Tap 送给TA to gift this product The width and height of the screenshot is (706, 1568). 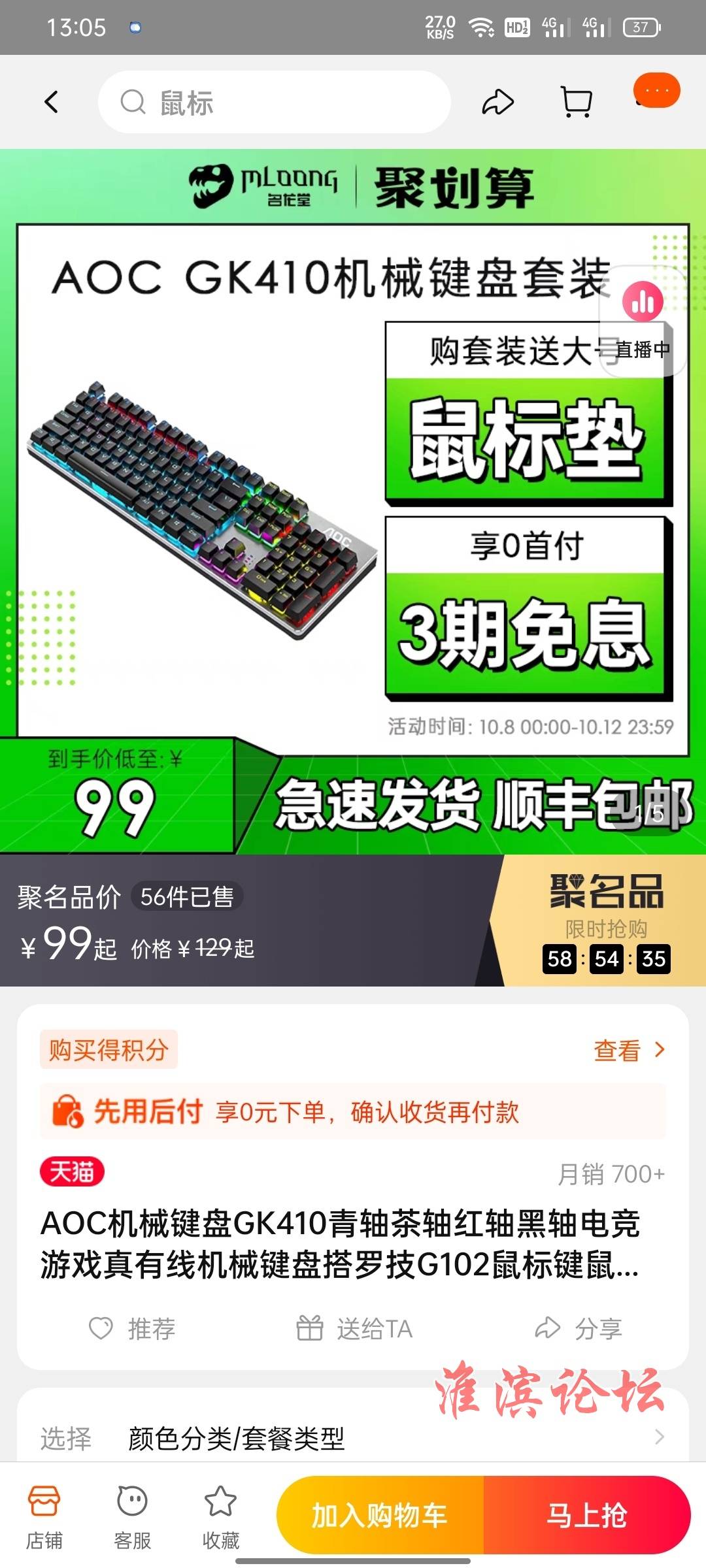point(355,1328)
